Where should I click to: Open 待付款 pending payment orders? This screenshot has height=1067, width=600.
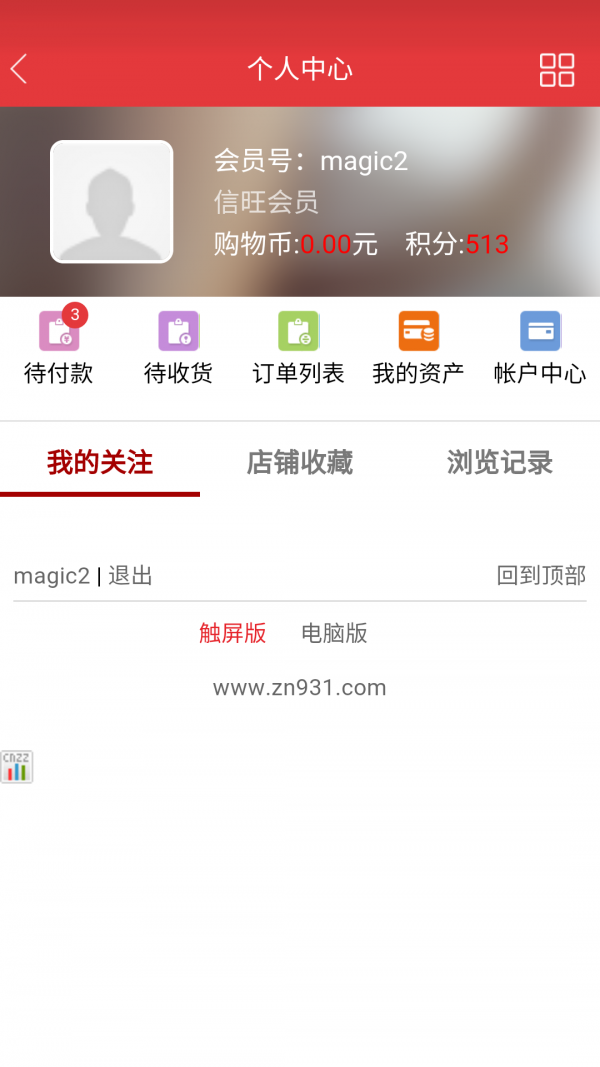click(58, 350)
